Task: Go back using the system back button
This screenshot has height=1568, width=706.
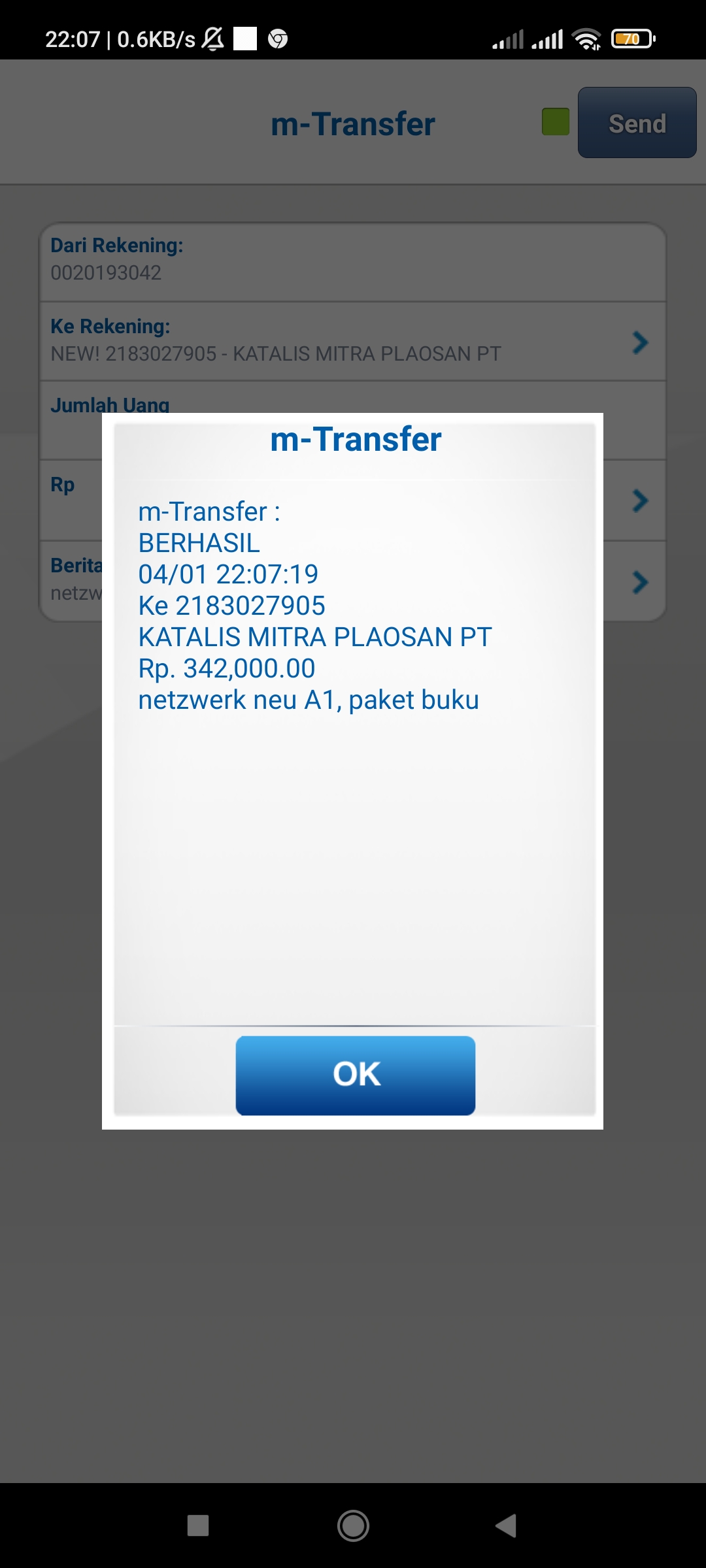Action: (x=506, y=1526)
